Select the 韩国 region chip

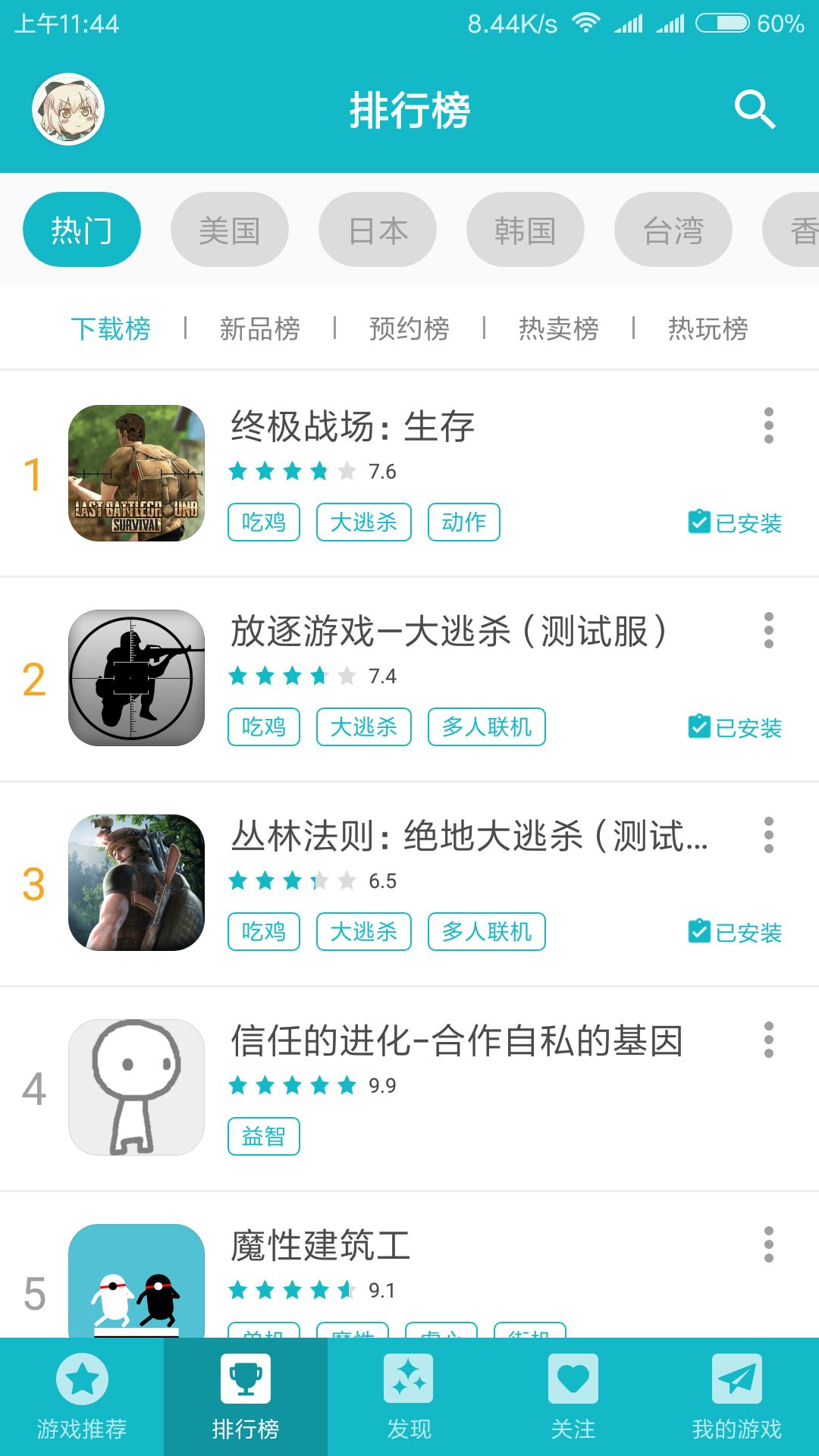pyautogui.click(x=525, y=230)
